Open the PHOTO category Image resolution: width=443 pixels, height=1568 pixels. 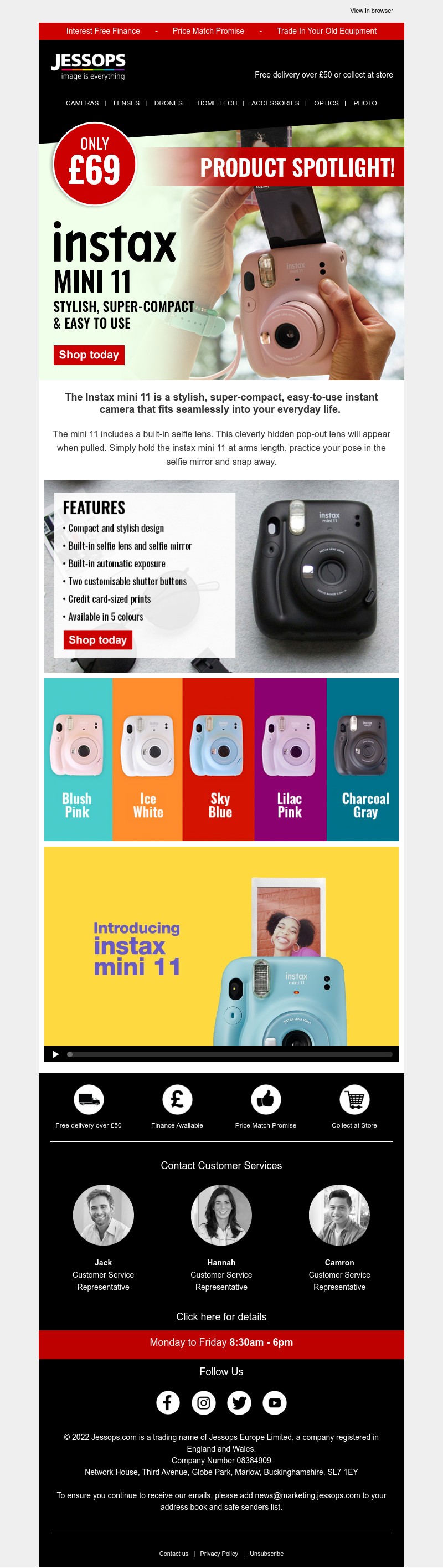(364, 103)
